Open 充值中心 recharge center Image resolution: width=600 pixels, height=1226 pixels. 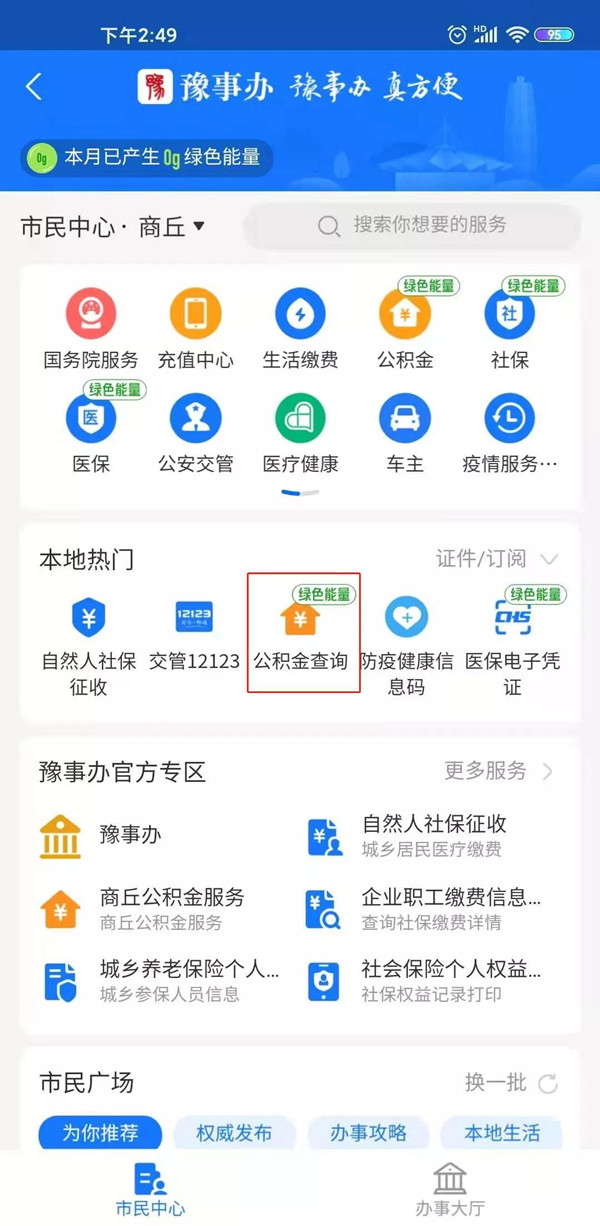tap(195, 329)
